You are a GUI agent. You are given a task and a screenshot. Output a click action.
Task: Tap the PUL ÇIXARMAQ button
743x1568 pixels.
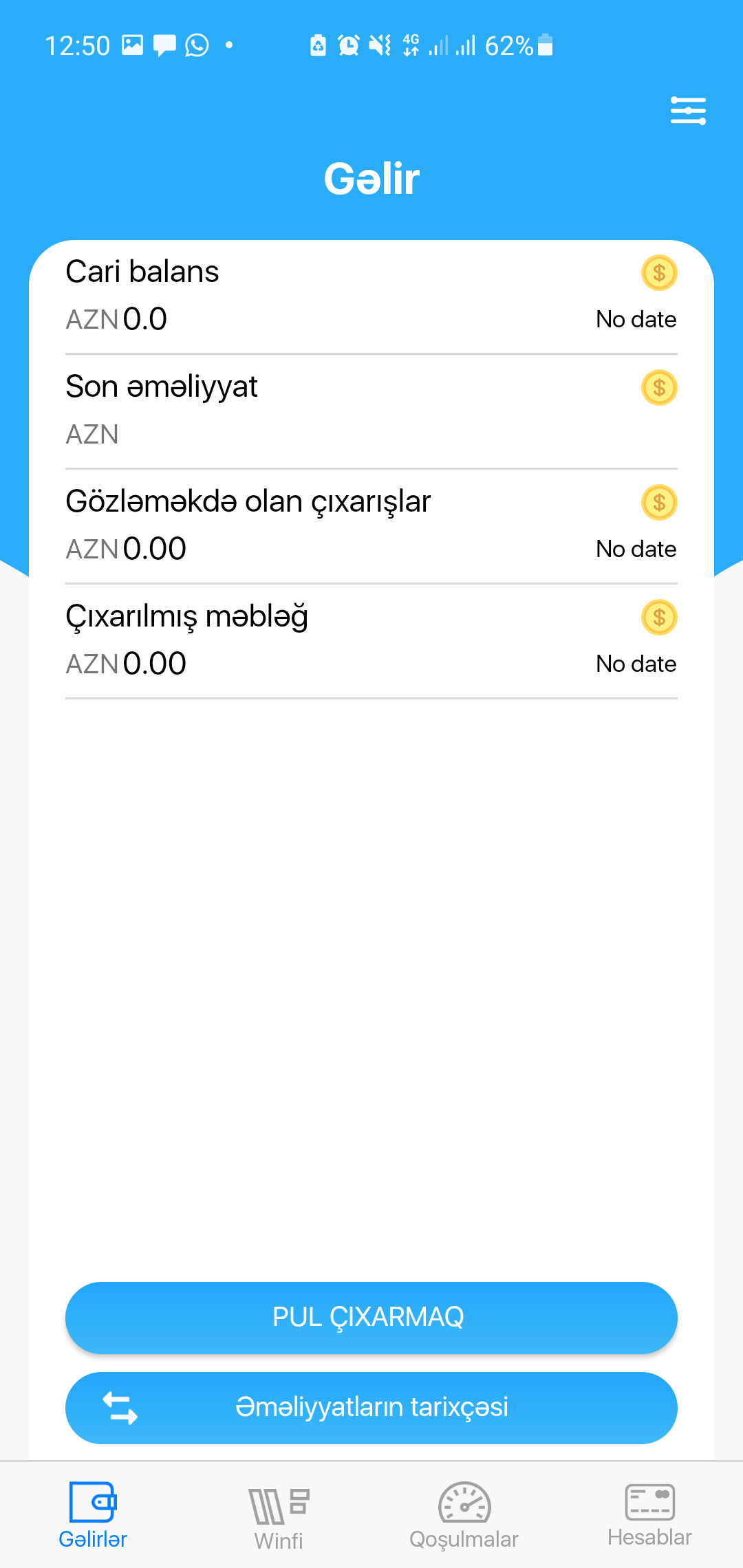coord(371,1318)
